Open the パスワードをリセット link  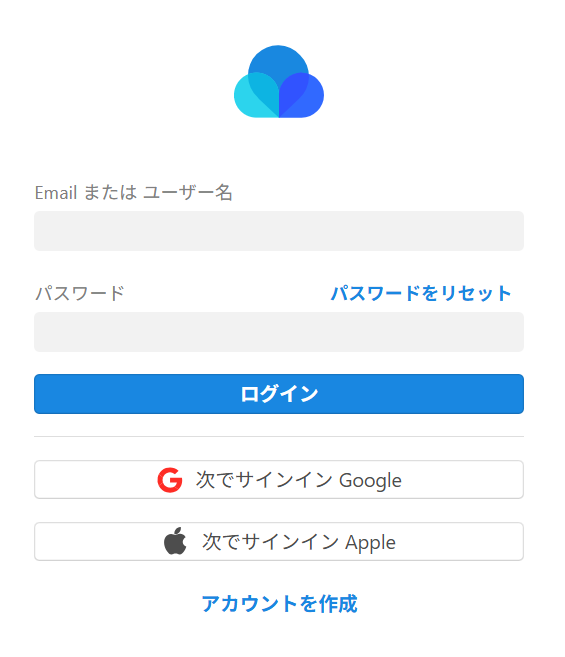[x=421, y=293]
